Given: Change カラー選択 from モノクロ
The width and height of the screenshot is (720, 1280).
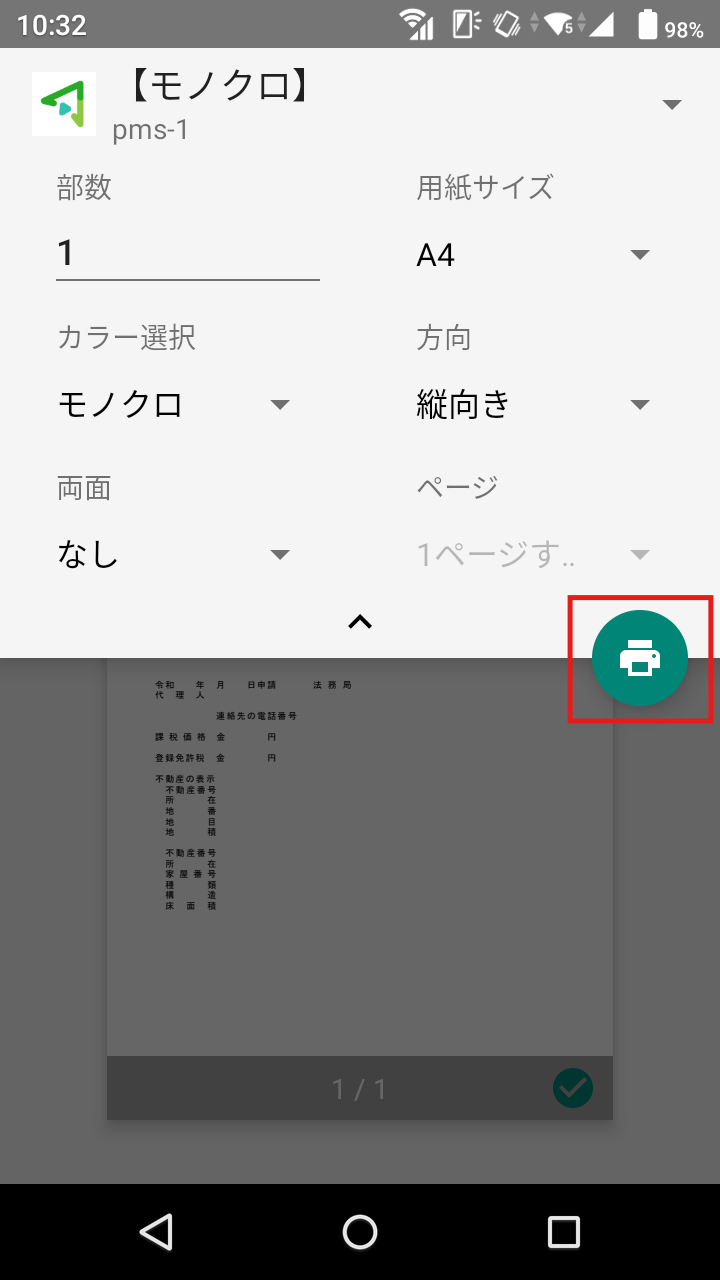Looking at the screenshot, I should click(x=173, y=405).
